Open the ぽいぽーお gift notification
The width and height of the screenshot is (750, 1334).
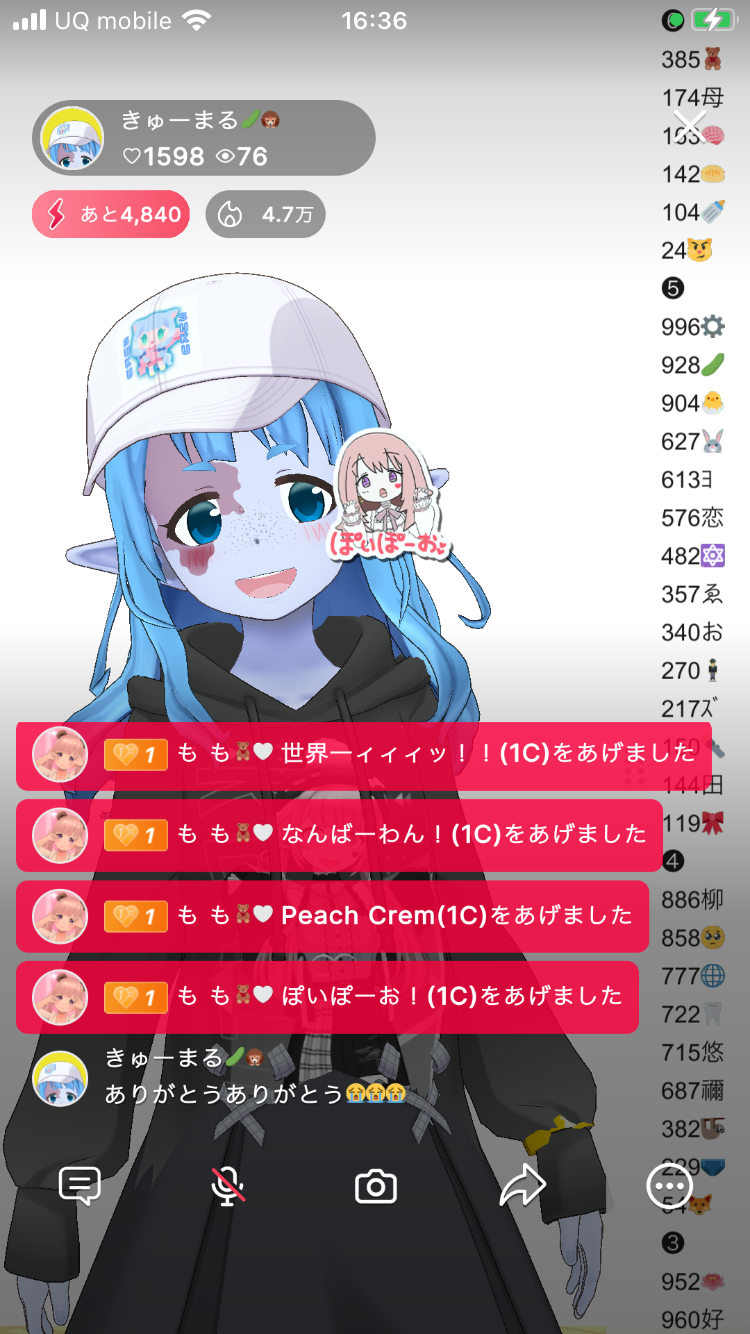click(x=327, y=997)
